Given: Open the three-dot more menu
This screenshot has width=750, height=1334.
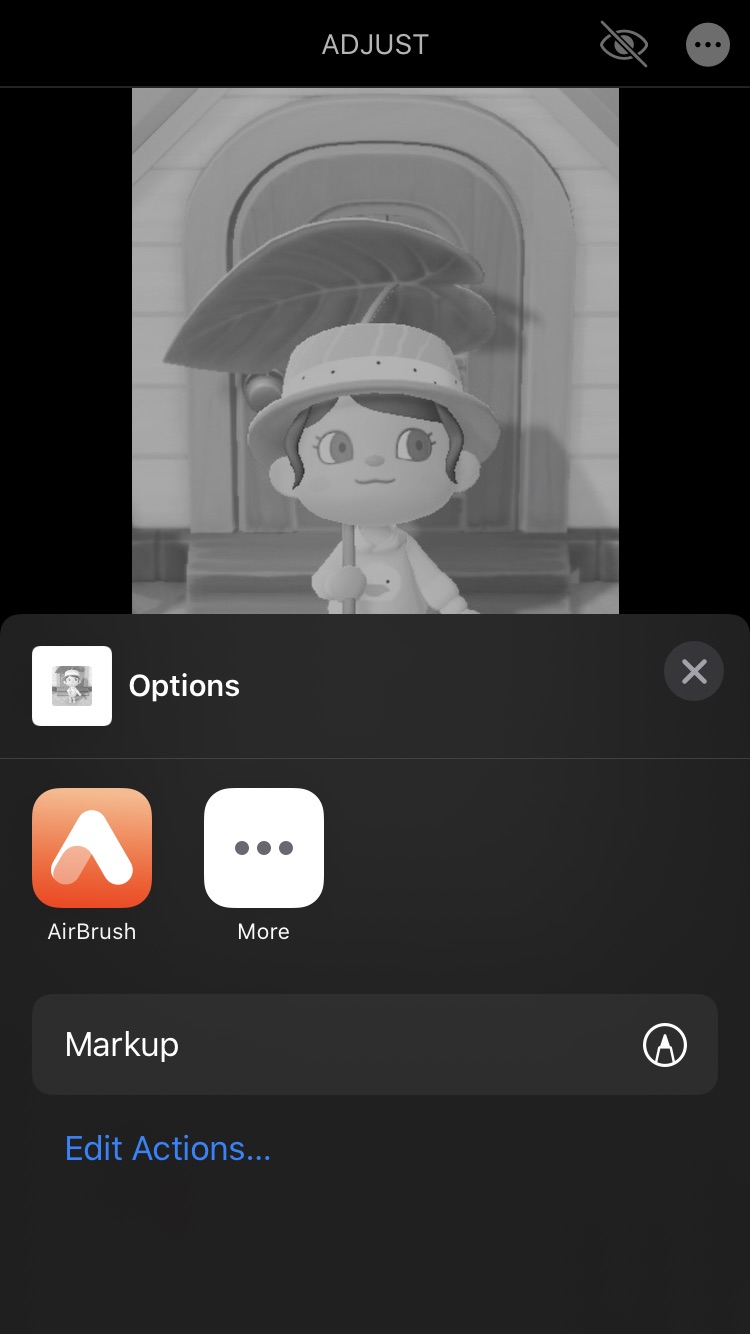Looking at the screenshot, I should click(707, 45).
